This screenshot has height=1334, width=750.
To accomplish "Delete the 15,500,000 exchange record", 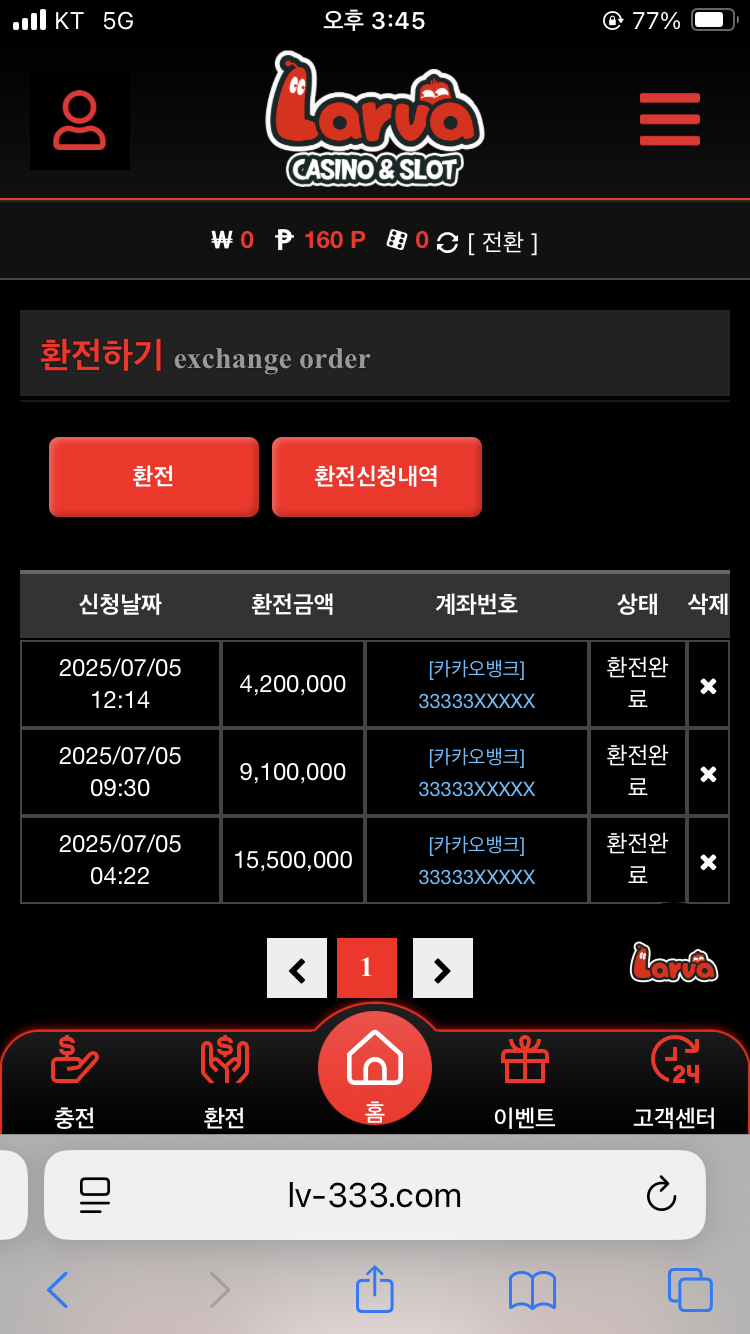I will (x=708, y=861).
